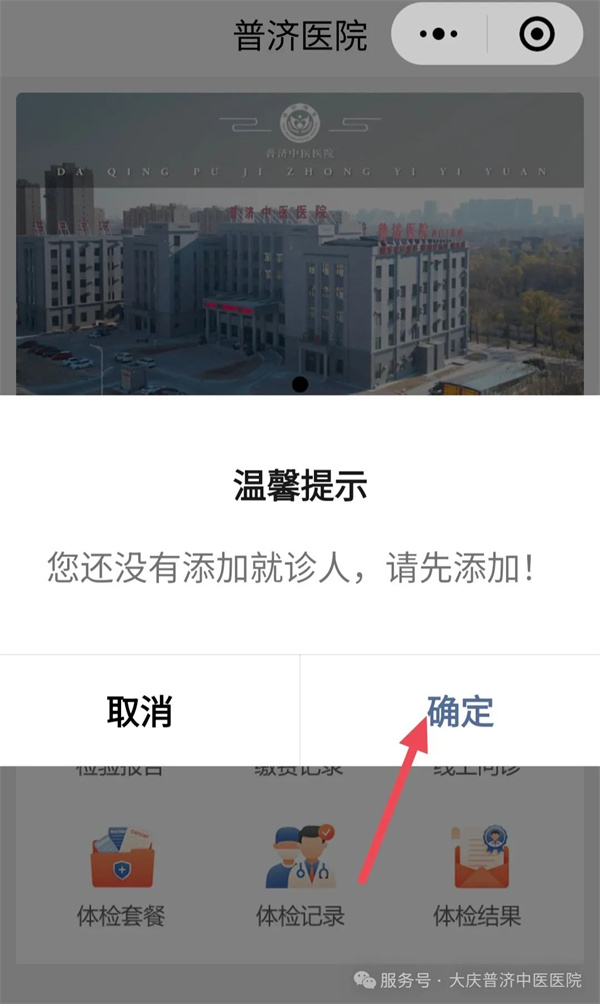Close the mini program via circle icon
Image resolution: width=600 pixels, height=1004 pixels.
[537, 35]
